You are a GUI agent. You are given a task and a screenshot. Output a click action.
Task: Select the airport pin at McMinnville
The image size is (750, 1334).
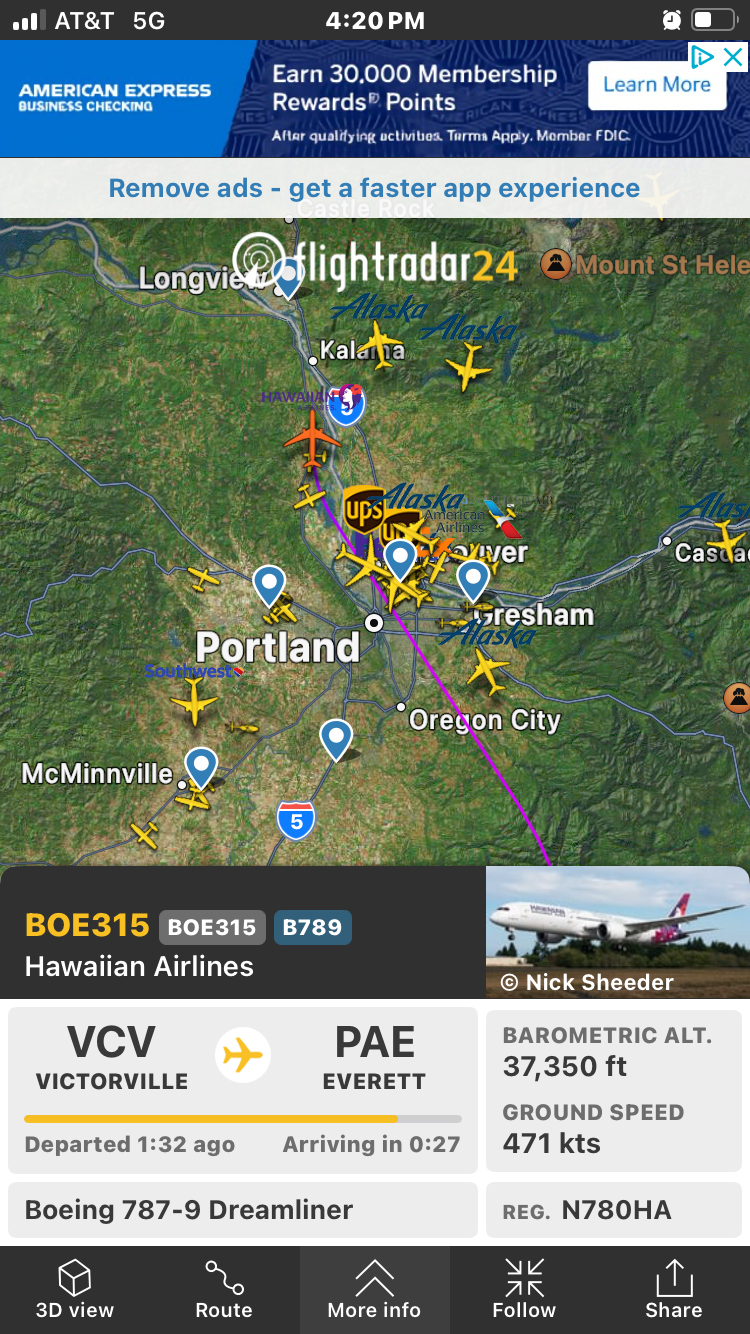pyautogui.click(x=201, y=767)
